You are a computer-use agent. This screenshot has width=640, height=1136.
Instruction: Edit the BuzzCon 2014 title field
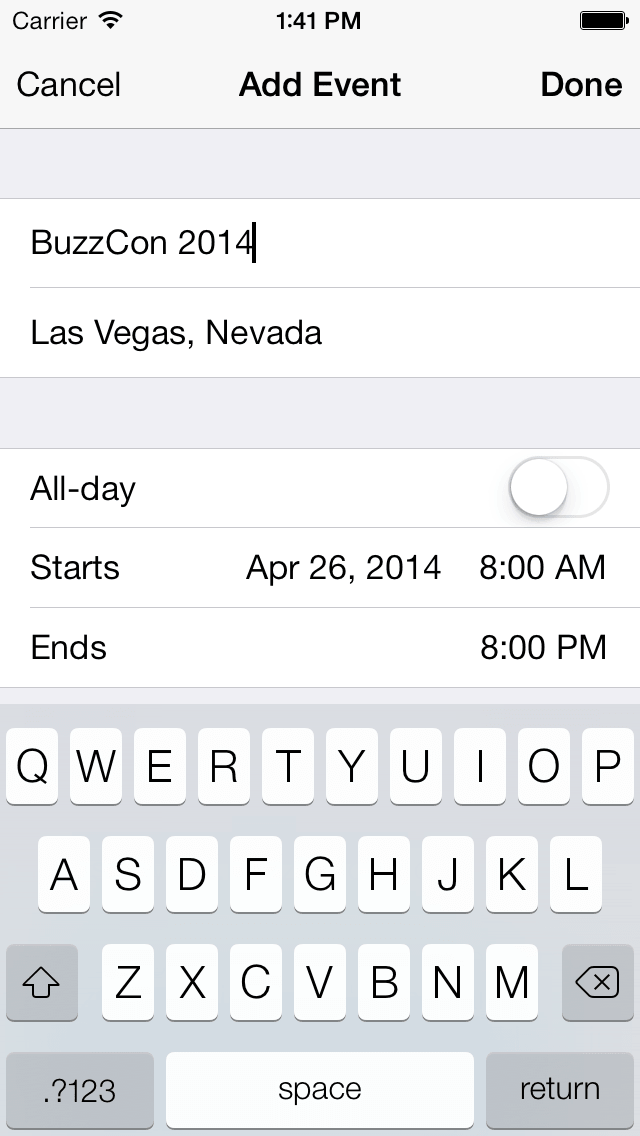(320, 243)
